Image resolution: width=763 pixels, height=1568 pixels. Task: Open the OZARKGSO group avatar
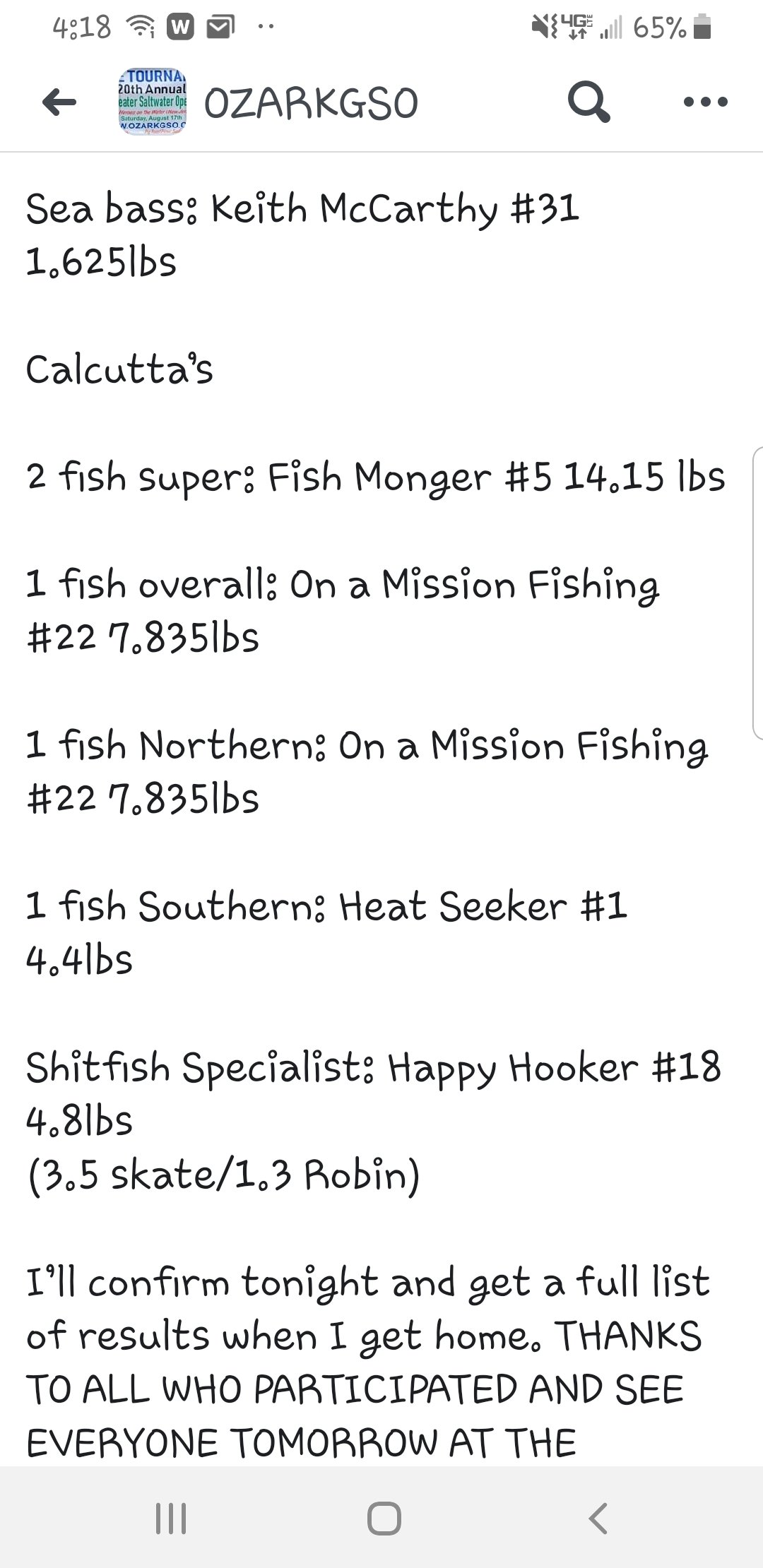153,102
